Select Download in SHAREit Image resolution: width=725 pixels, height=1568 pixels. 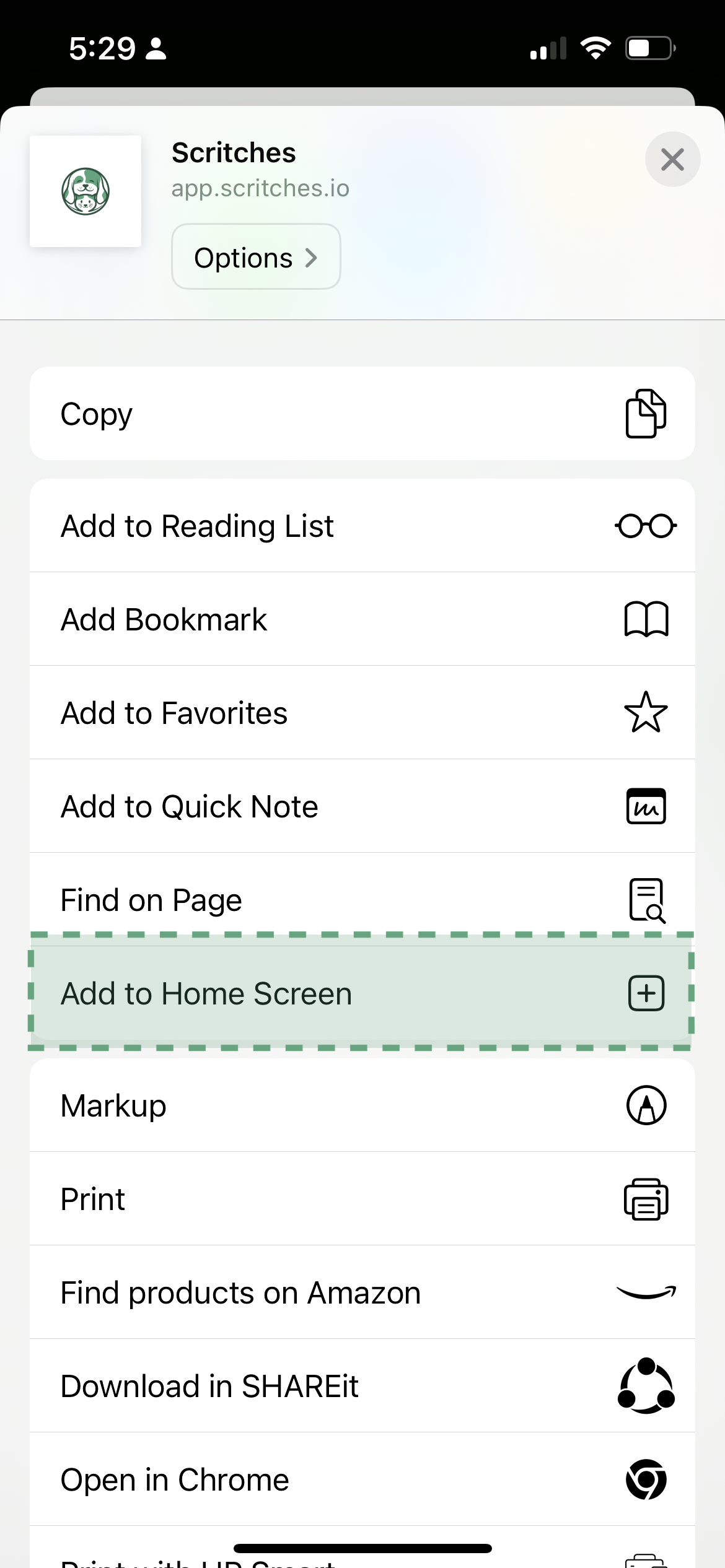click(362, 1386)
